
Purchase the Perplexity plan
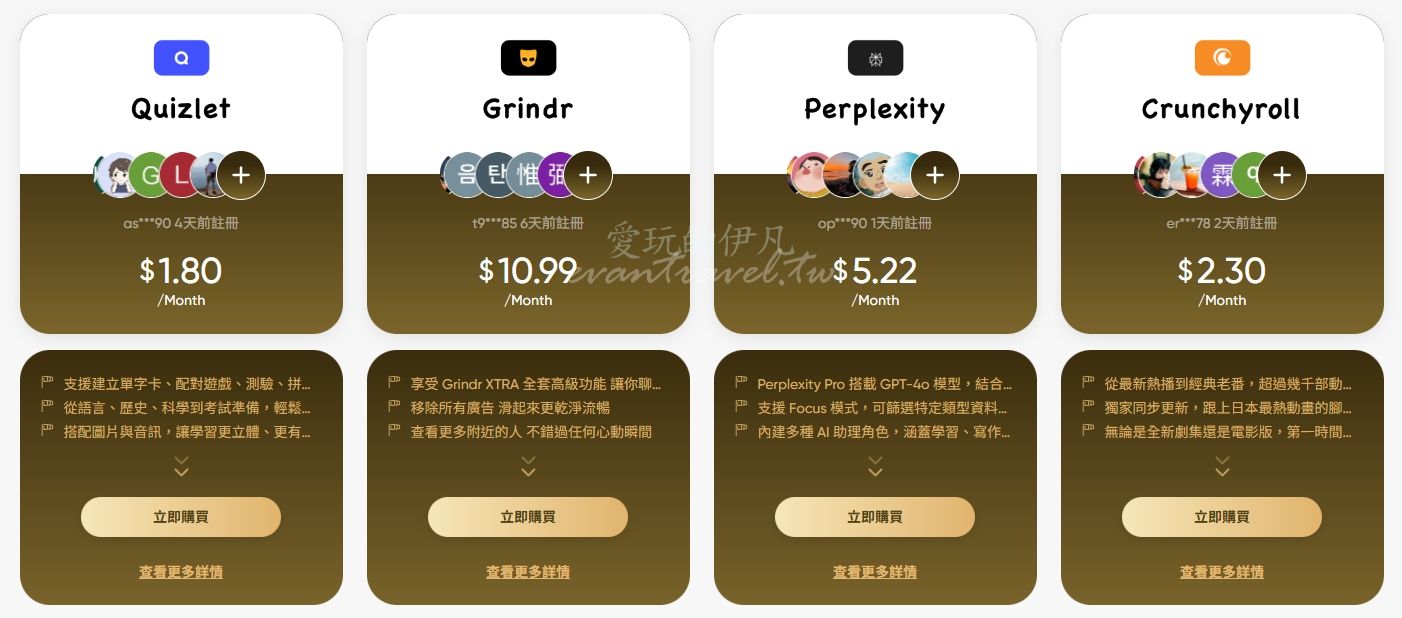[x=875, y=517]
